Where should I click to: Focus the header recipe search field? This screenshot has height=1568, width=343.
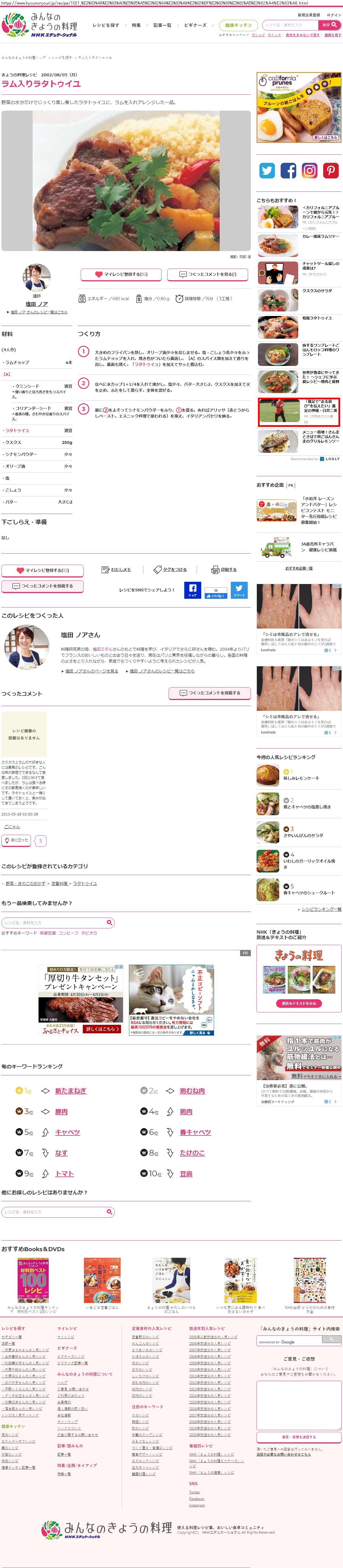click(x=290, y=25)
